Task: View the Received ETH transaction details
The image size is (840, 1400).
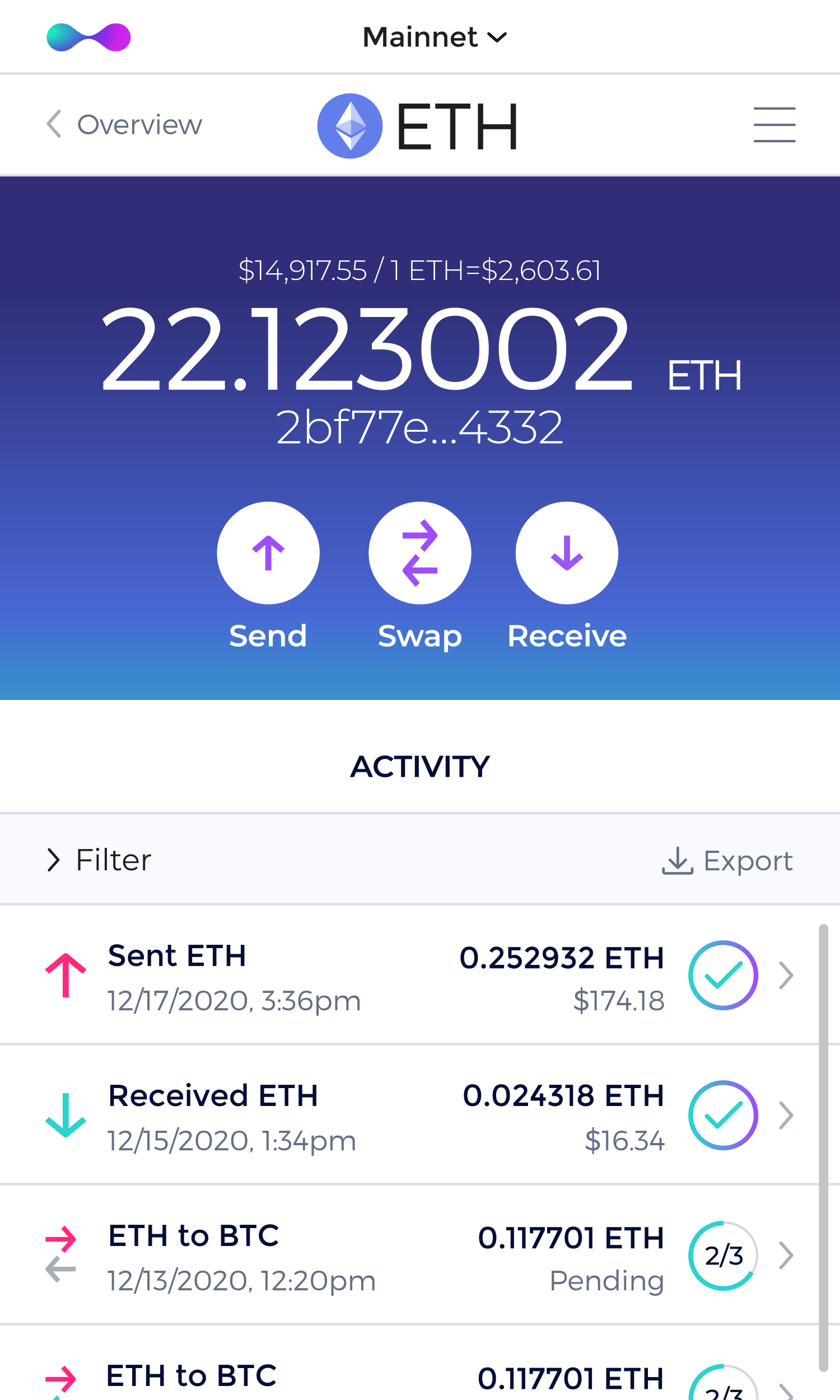Action: [419, 1116]
